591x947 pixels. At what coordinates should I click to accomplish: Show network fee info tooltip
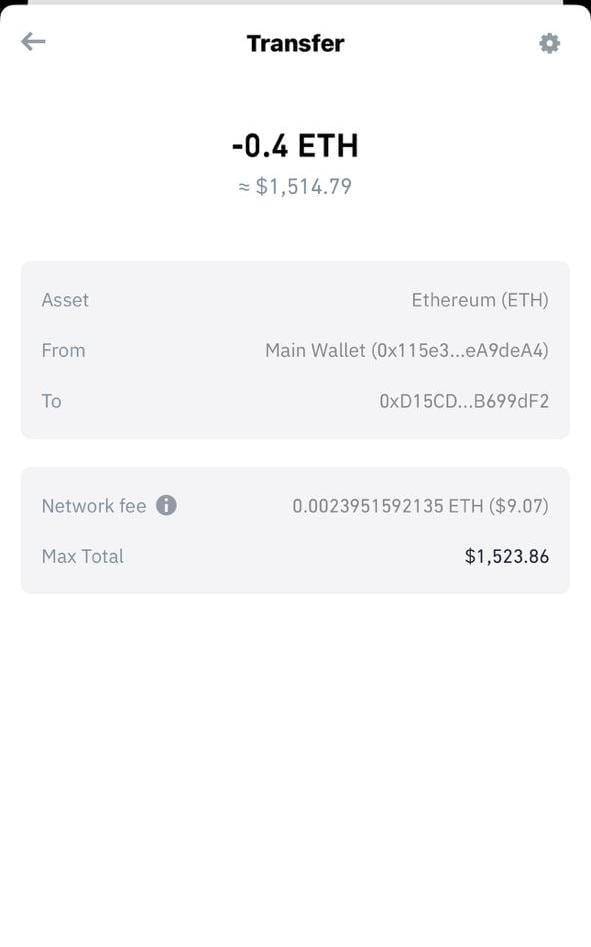(167, 505)
